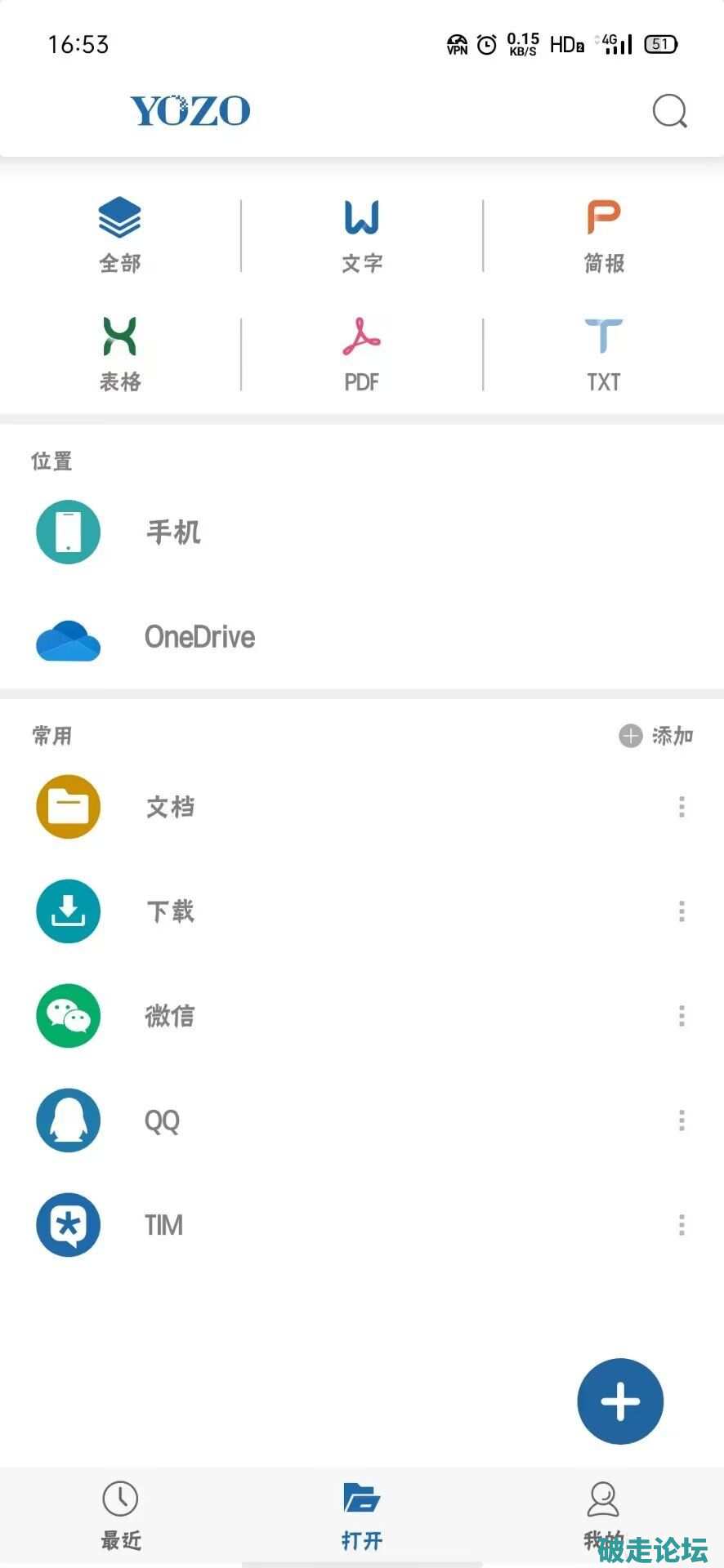Open the 文档 folder

click(170, 807)
